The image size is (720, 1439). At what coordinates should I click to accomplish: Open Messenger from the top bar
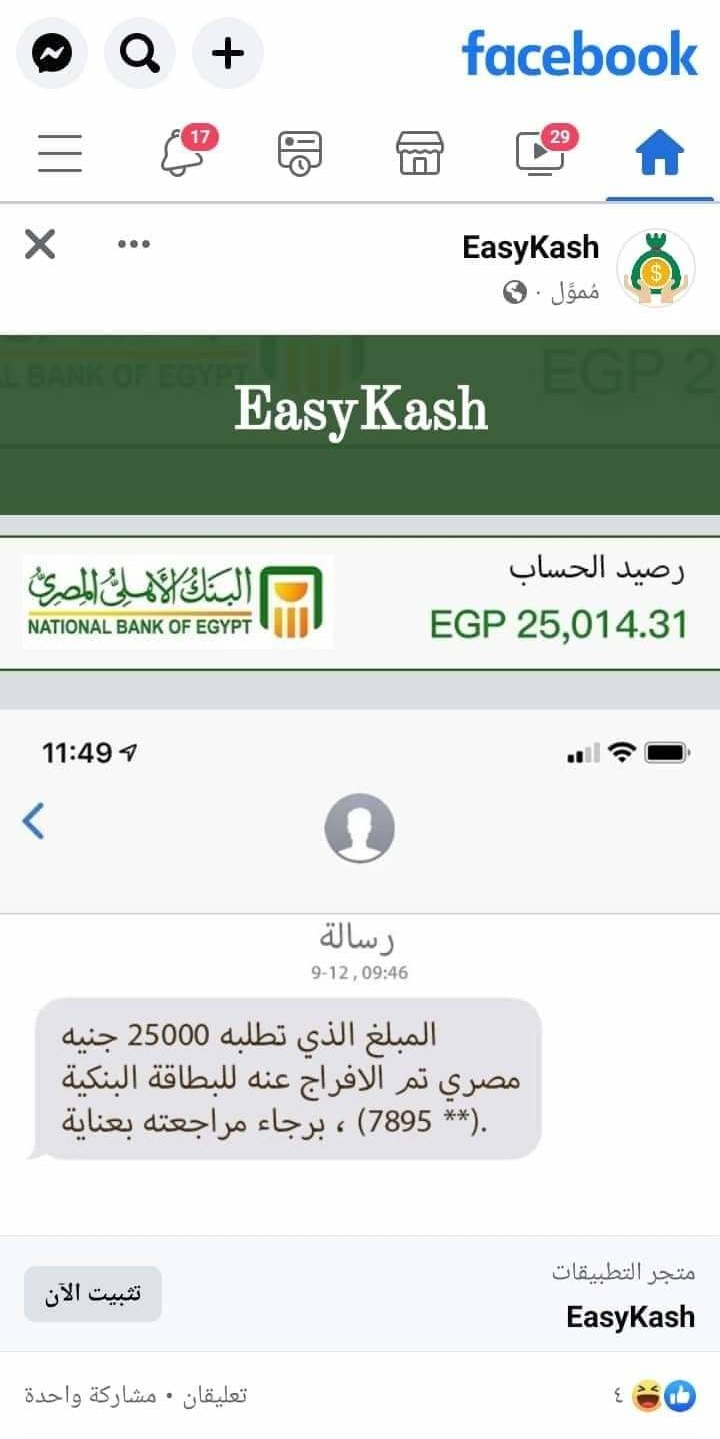pyautogui.click(x=52, y=53)
